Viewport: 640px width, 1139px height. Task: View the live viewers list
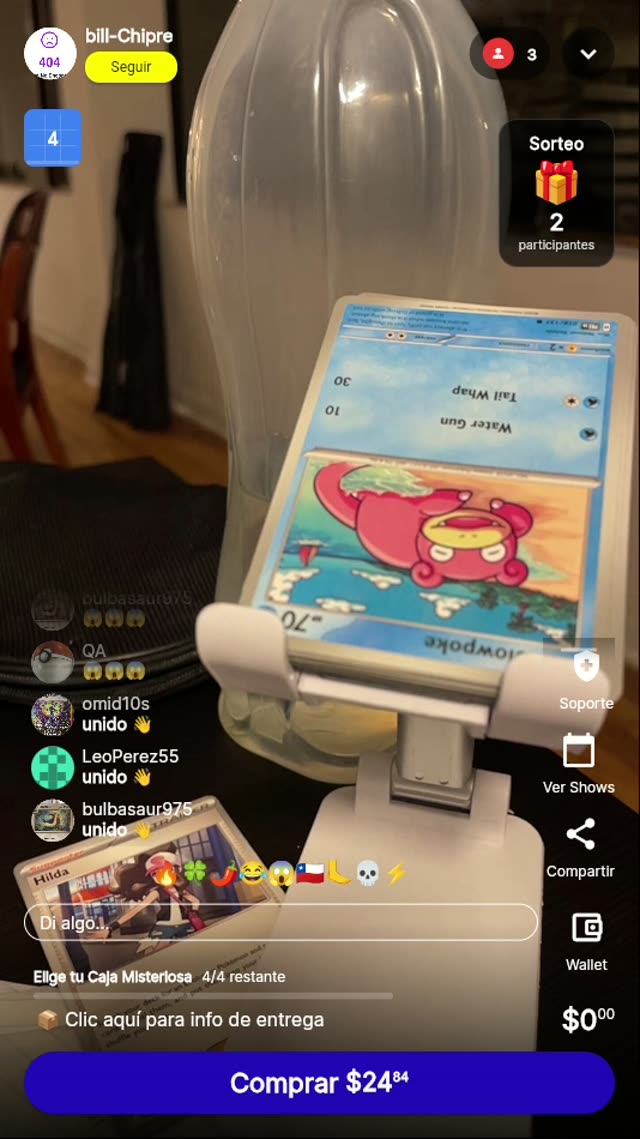click(x=514, y=54)
